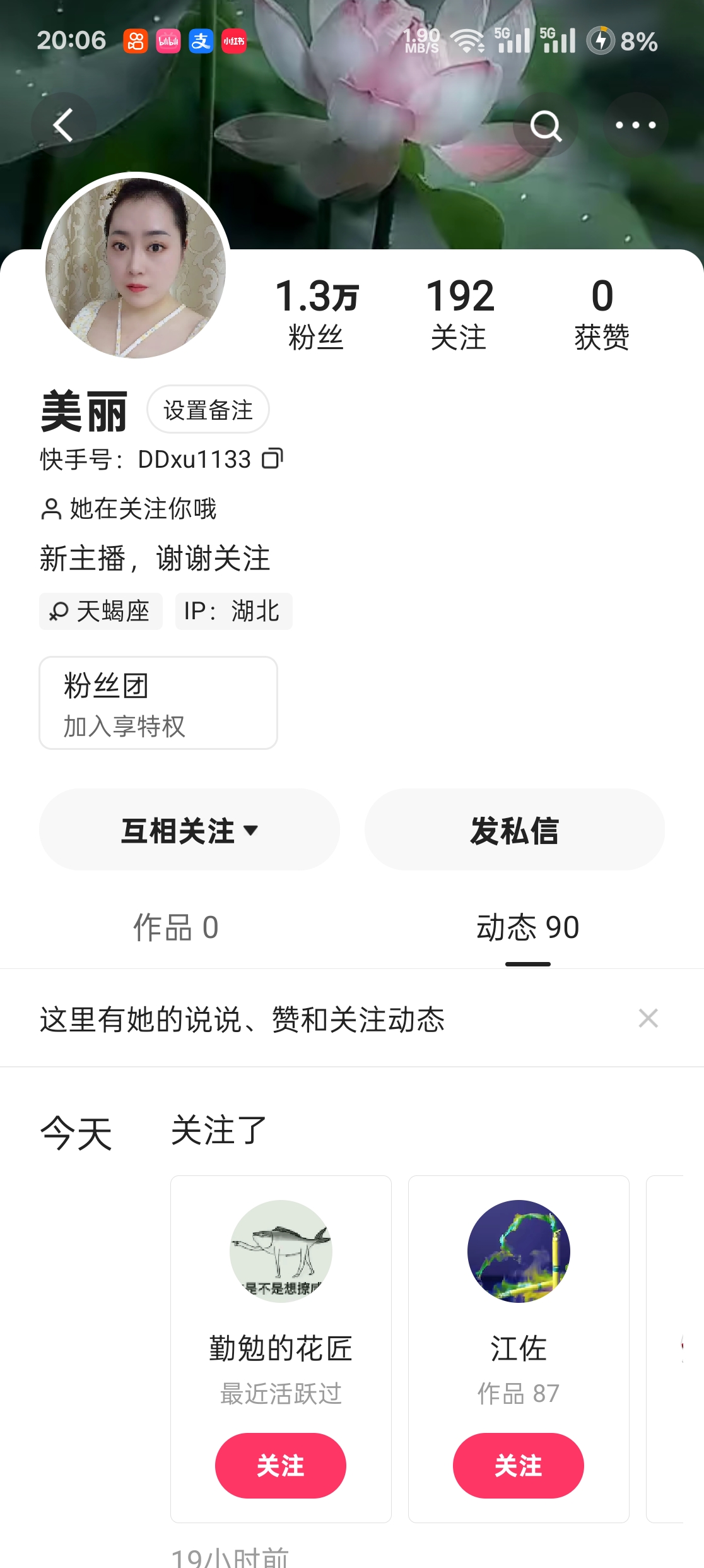
Task: Tap 发私信 to send a private message
Action: [x=515, y=831]
